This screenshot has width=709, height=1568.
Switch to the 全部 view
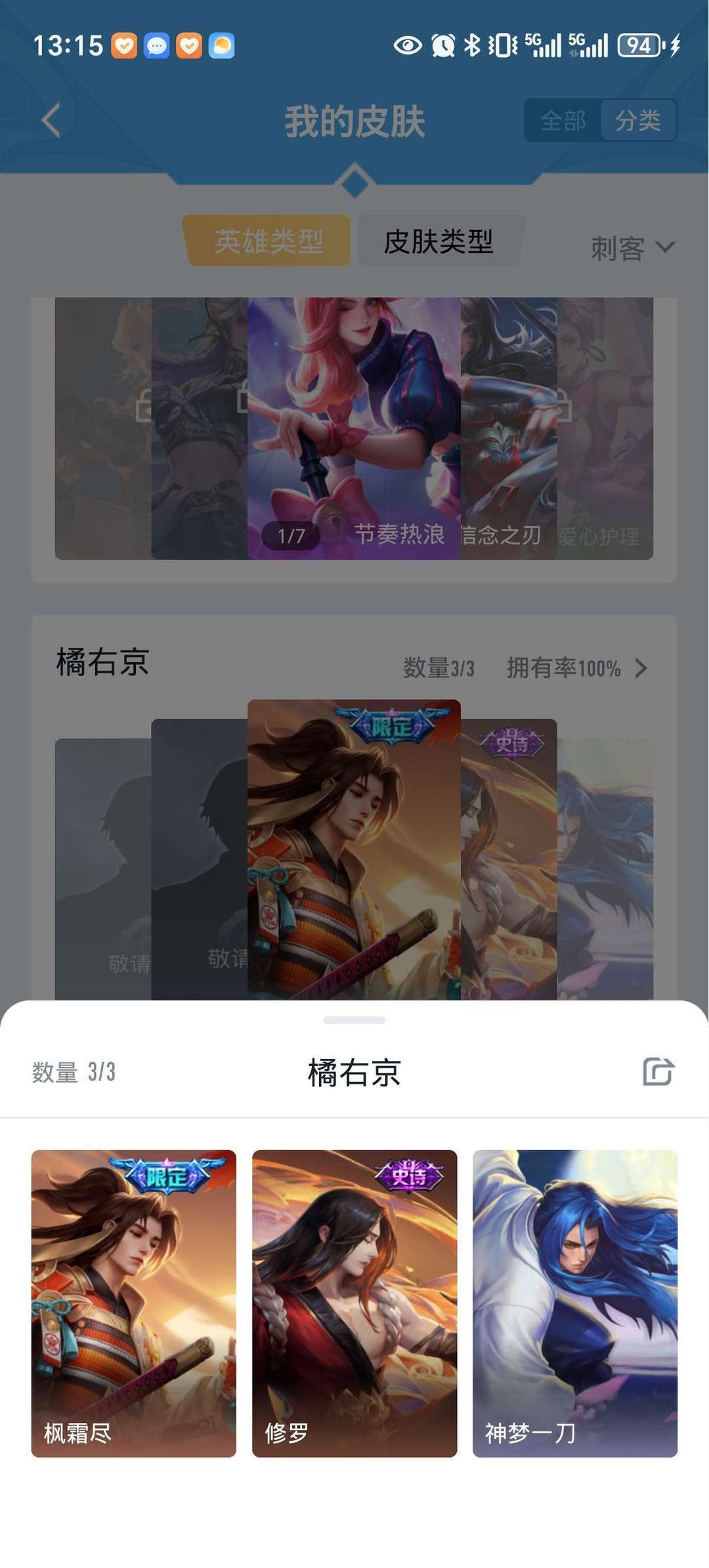tap(563, 120)
